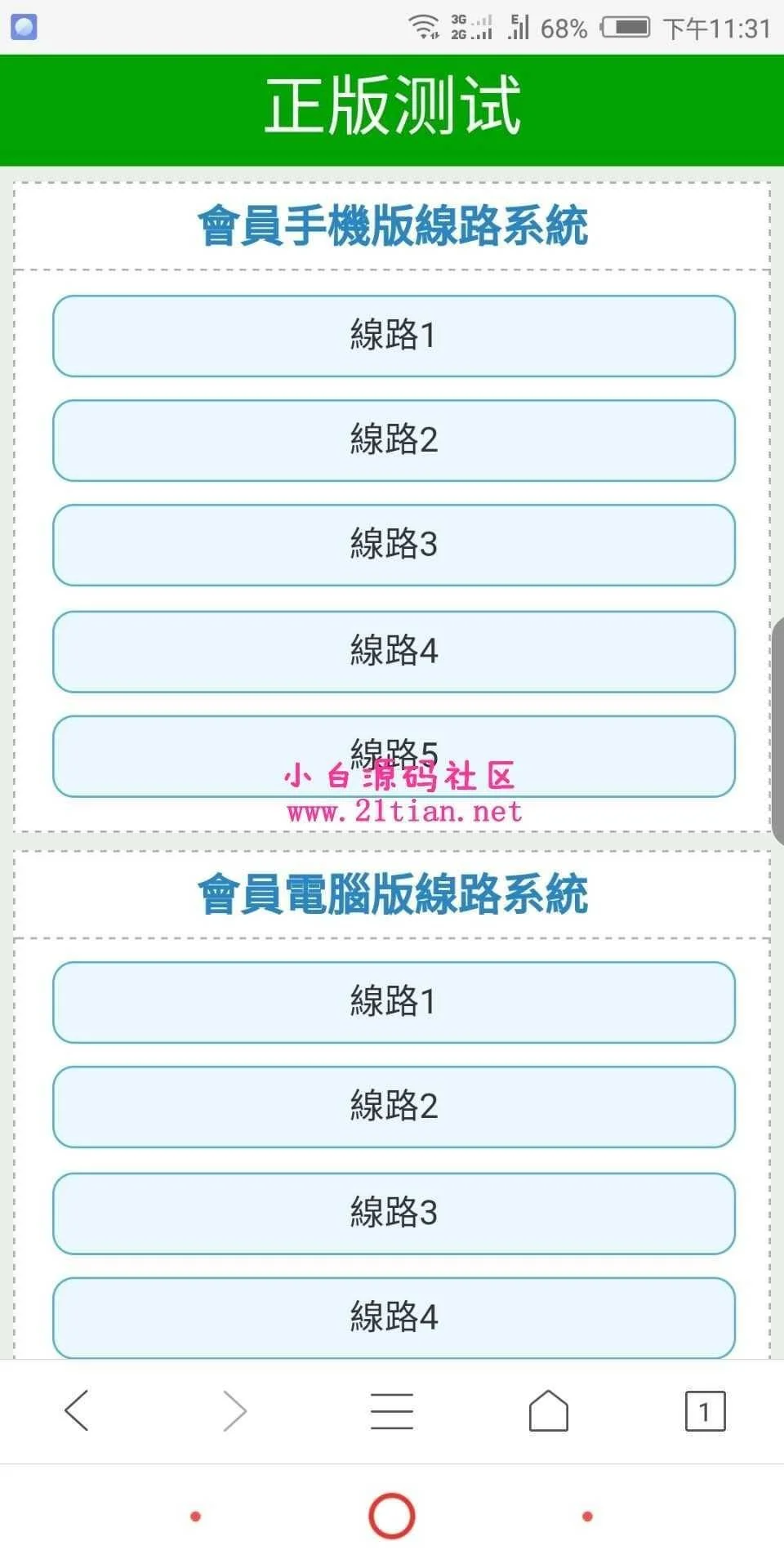The image size is (784, 1568).
Task: Open 線路2 under 會員電腦版線路系統
Action: click(x=394, y=1107)
